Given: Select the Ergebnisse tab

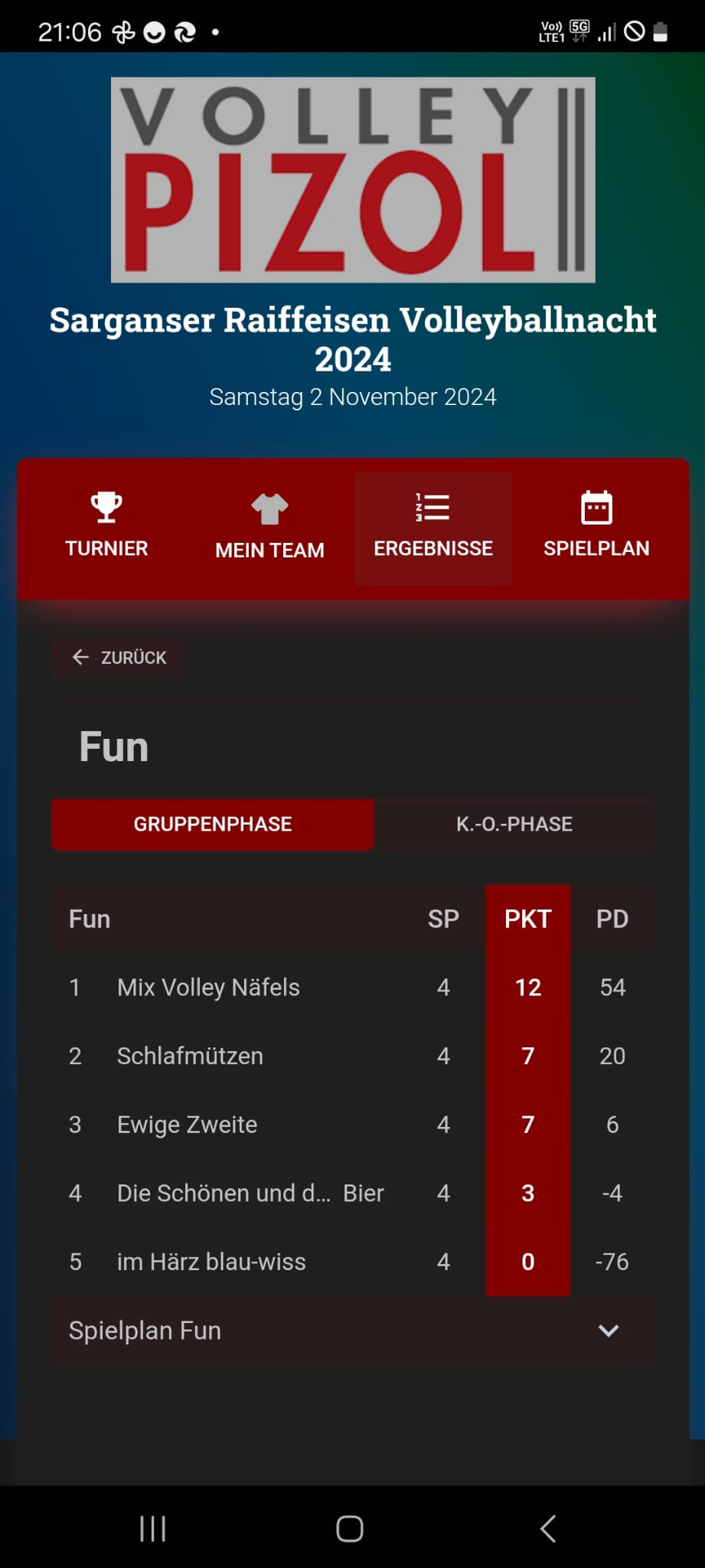Looking at the screenshot, I should click(433, 528).
